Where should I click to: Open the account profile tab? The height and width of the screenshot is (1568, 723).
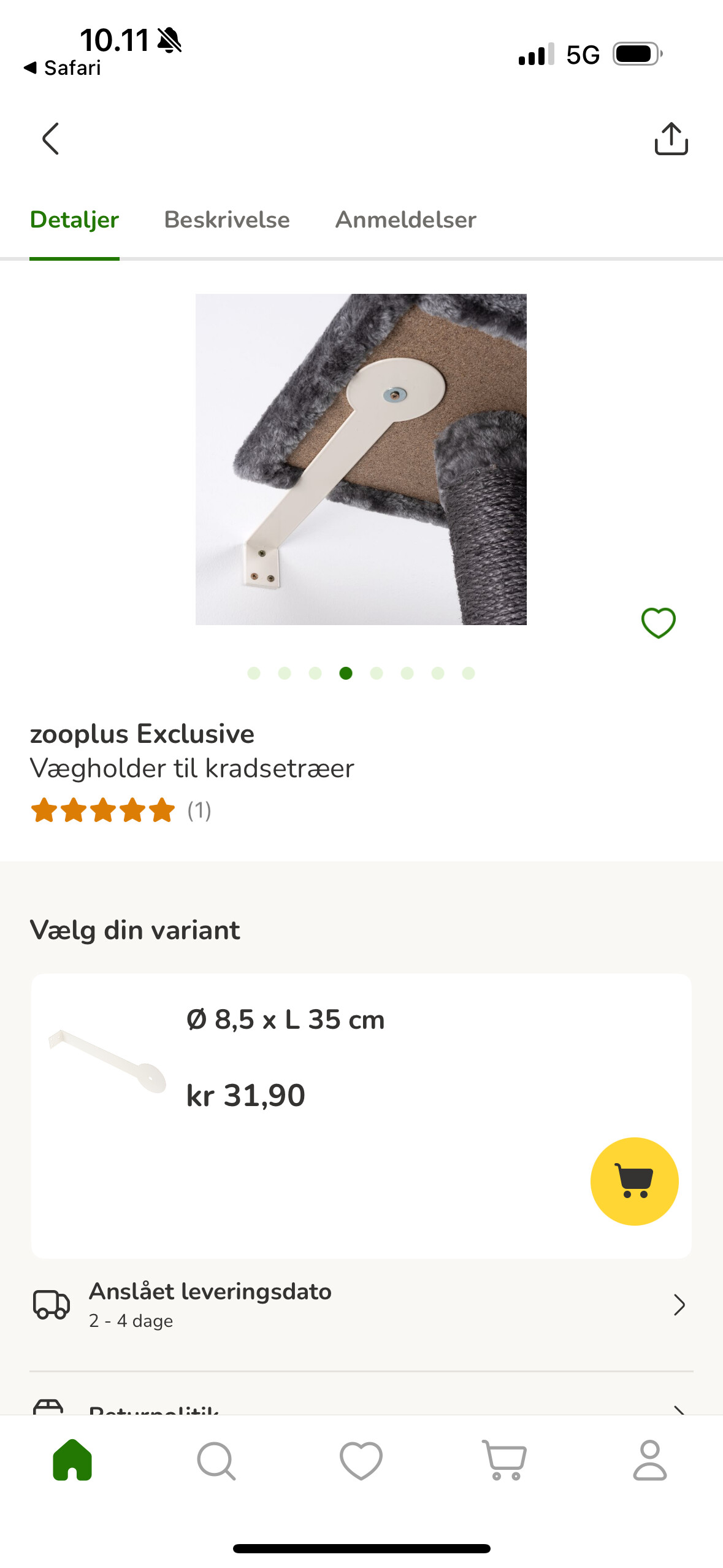click(649, 1460)
